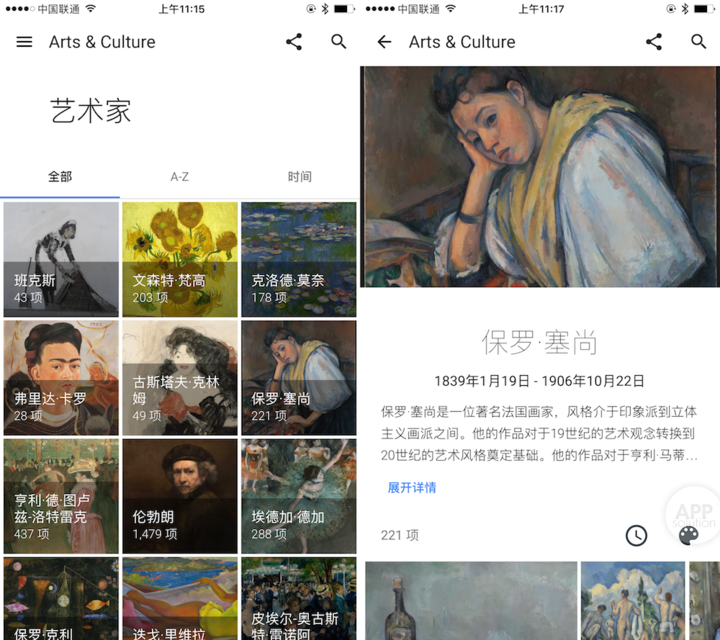
Task: View 克洛德·莫奈 collection of 178 items
Action: pos(298,259)
